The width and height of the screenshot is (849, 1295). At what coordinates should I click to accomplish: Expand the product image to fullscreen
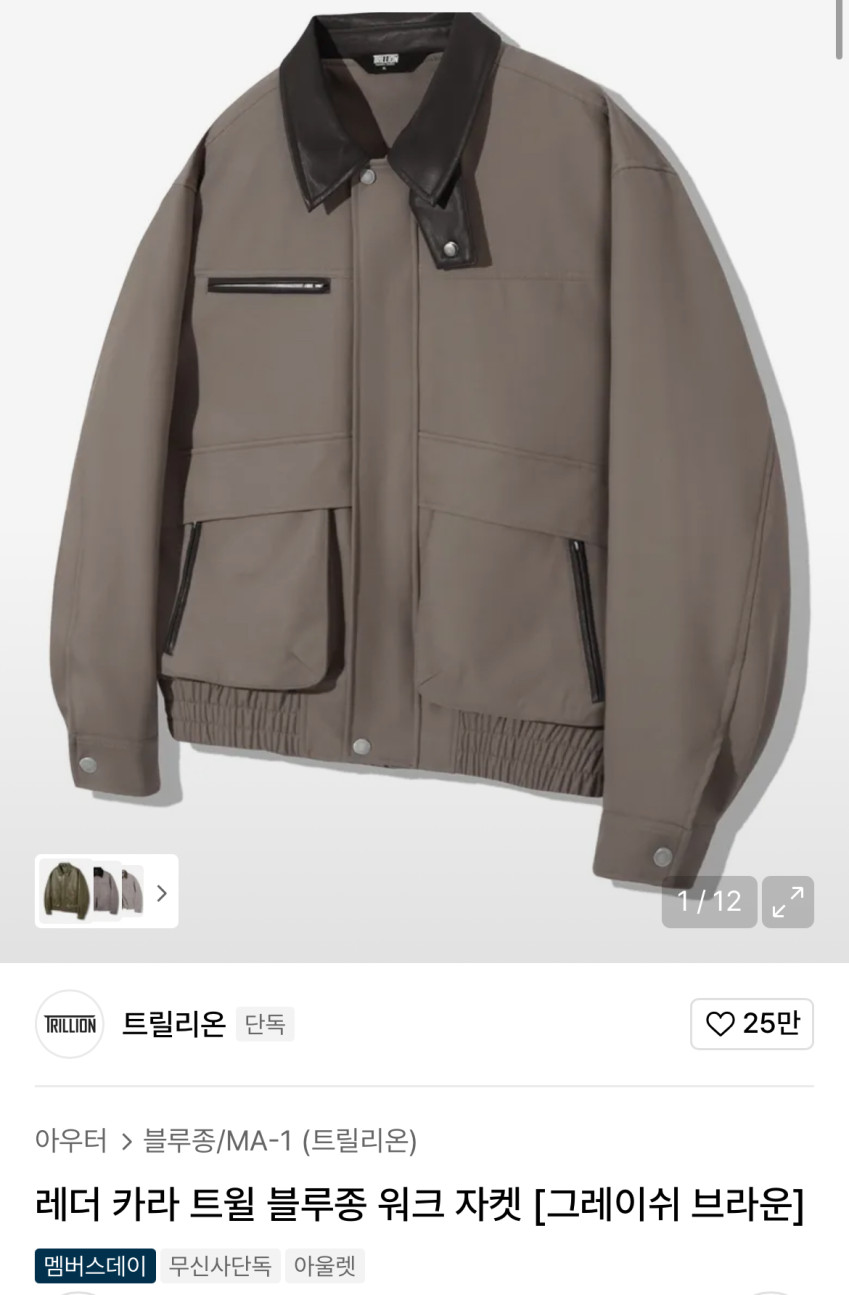coord(788,902)
